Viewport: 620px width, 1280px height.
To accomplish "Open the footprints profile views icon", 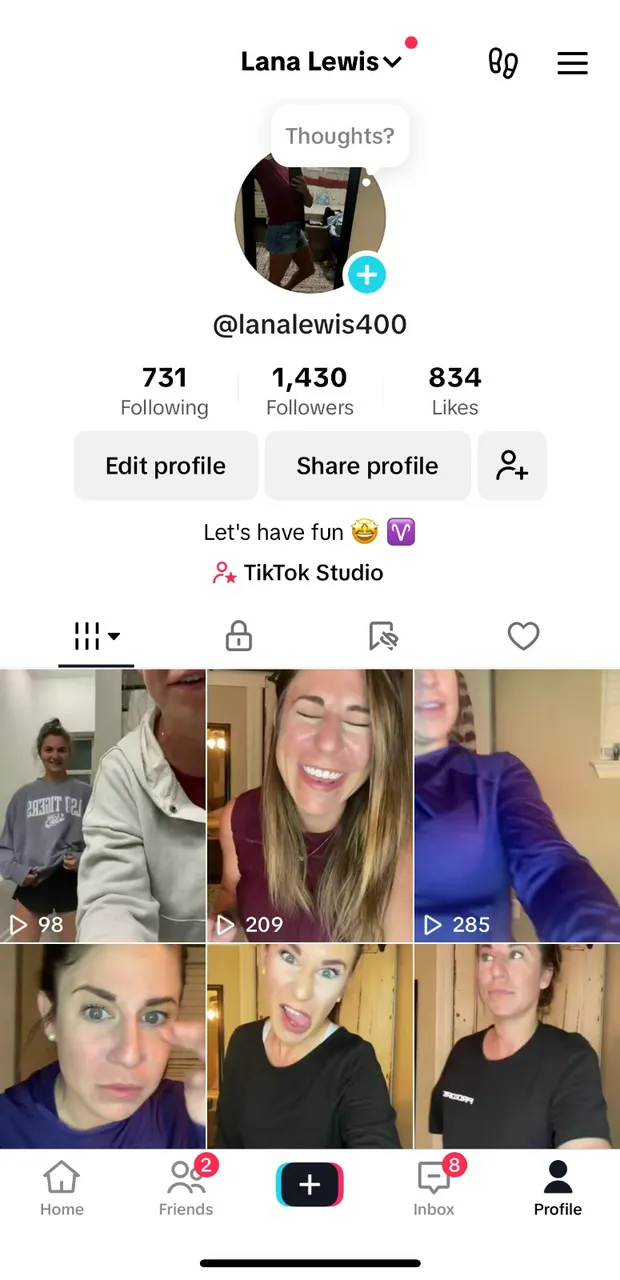I will click(x=503, y=63).
